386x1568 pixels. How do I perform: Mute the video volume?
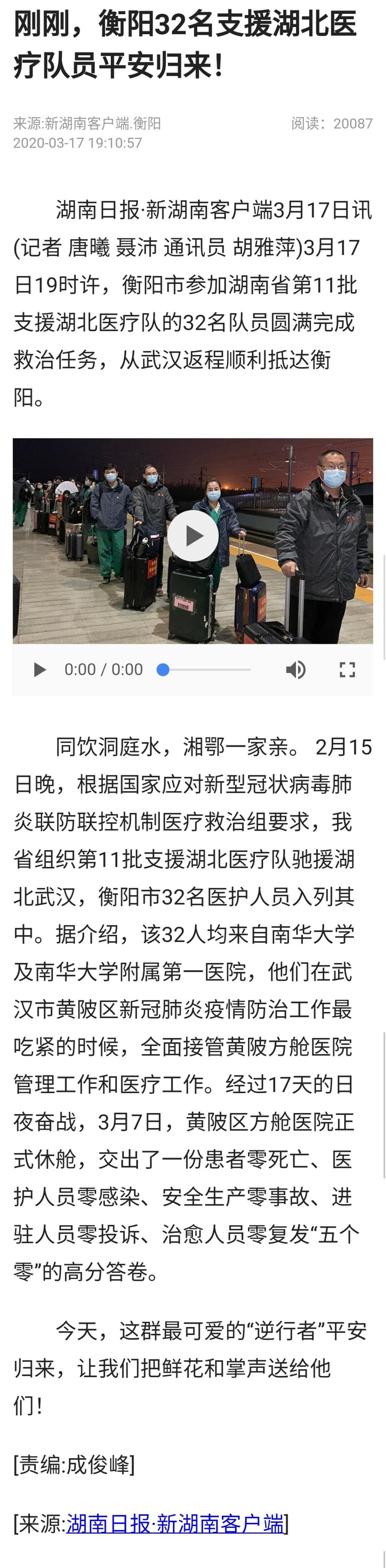point(295,670)
